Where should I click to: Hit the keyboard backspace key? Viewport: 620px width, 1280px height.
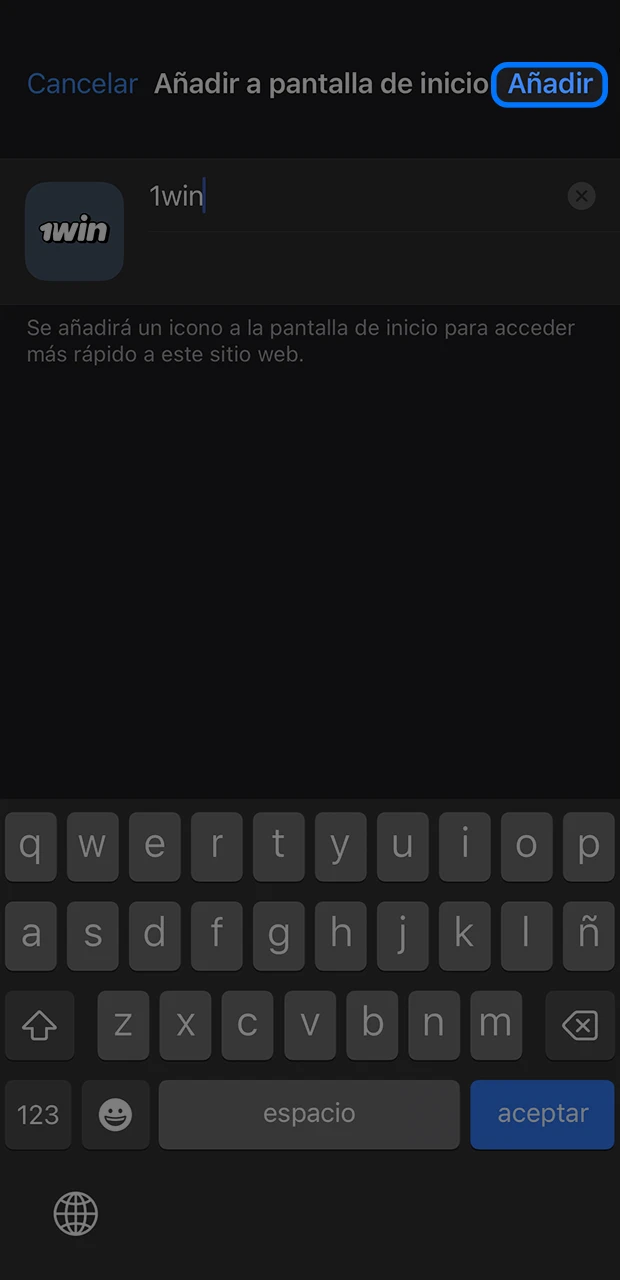[x=579, y=1025]
